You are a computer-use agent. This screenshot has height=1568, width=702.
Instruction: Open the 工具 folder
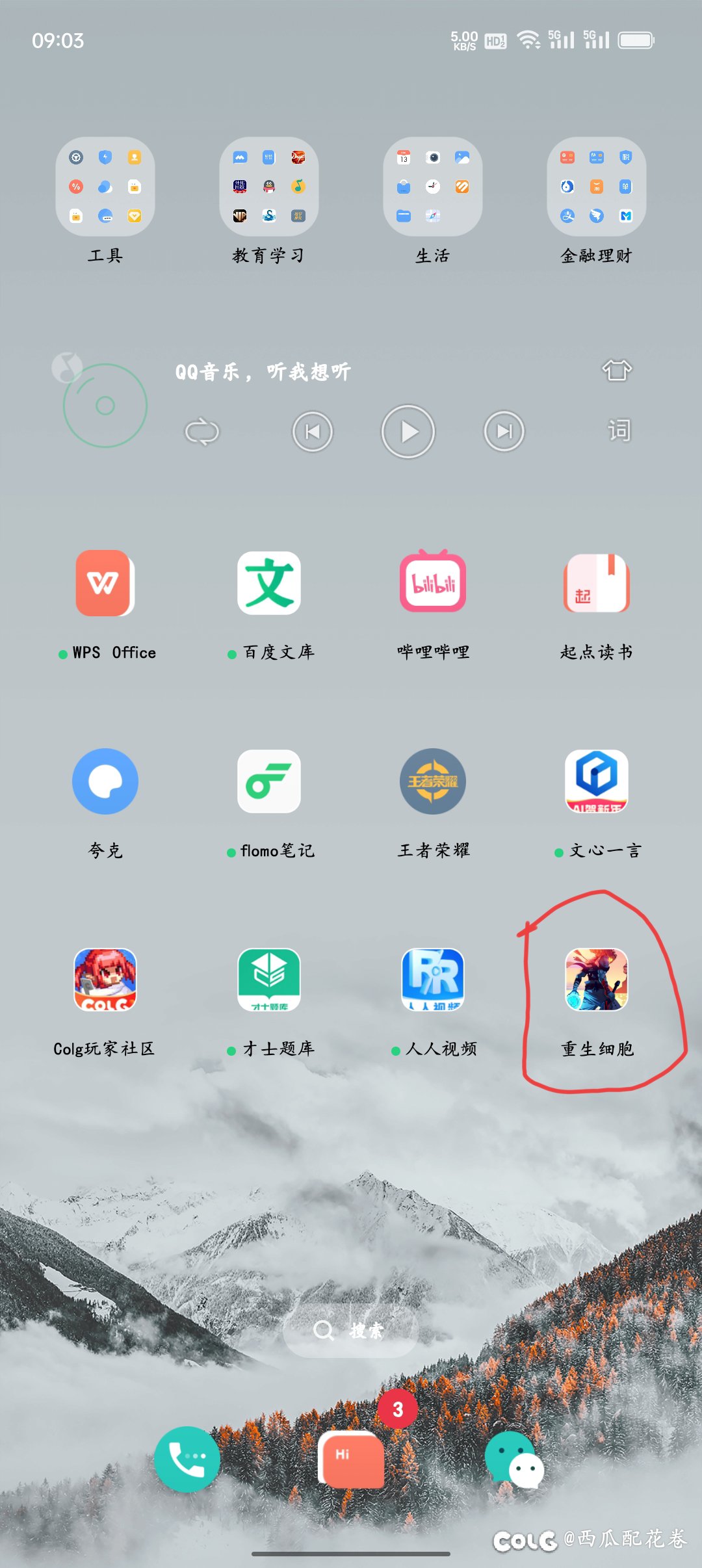pos(105,187)
